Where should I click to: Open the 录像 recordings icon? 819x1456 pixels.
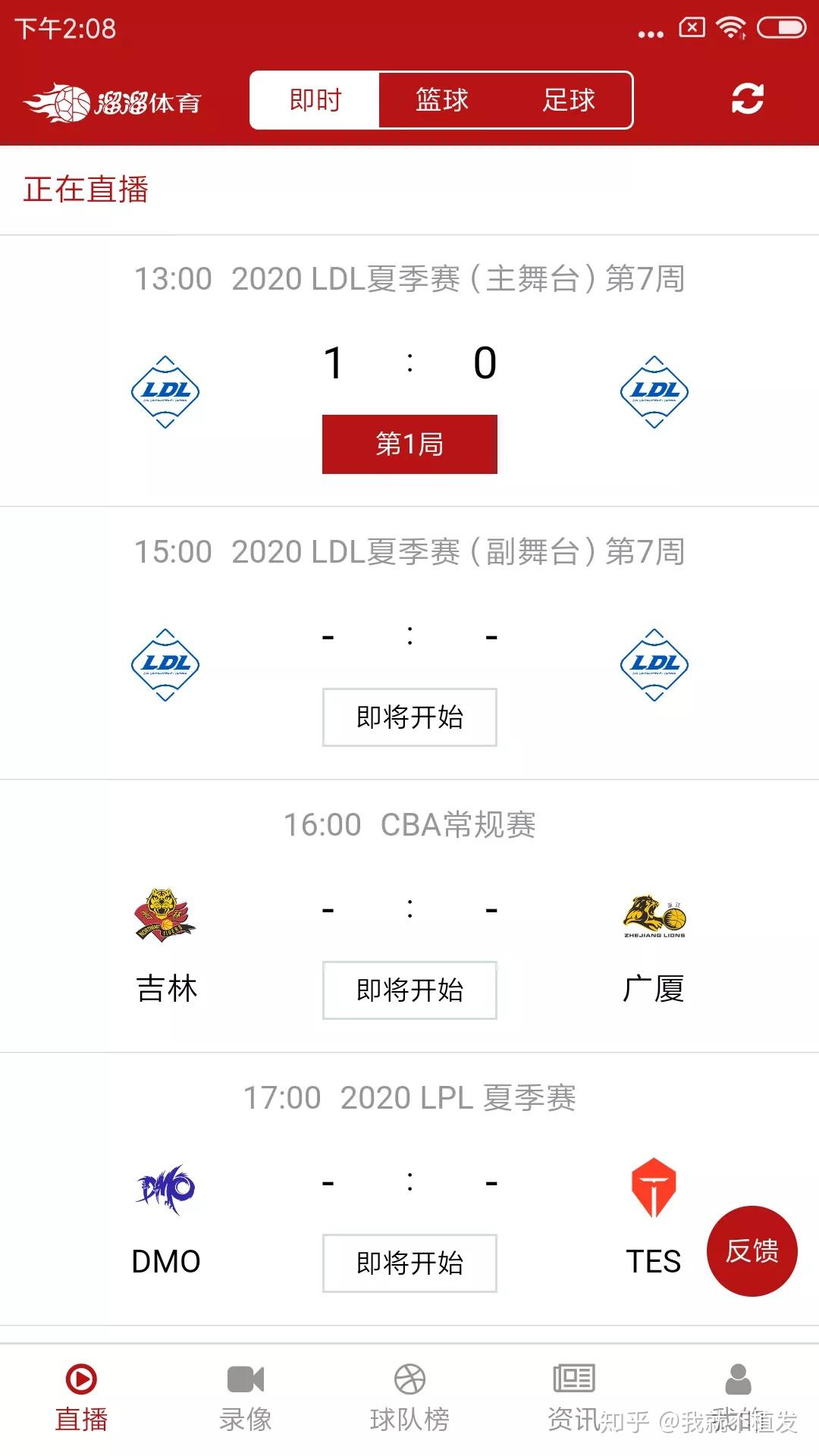coord(246,1395)
